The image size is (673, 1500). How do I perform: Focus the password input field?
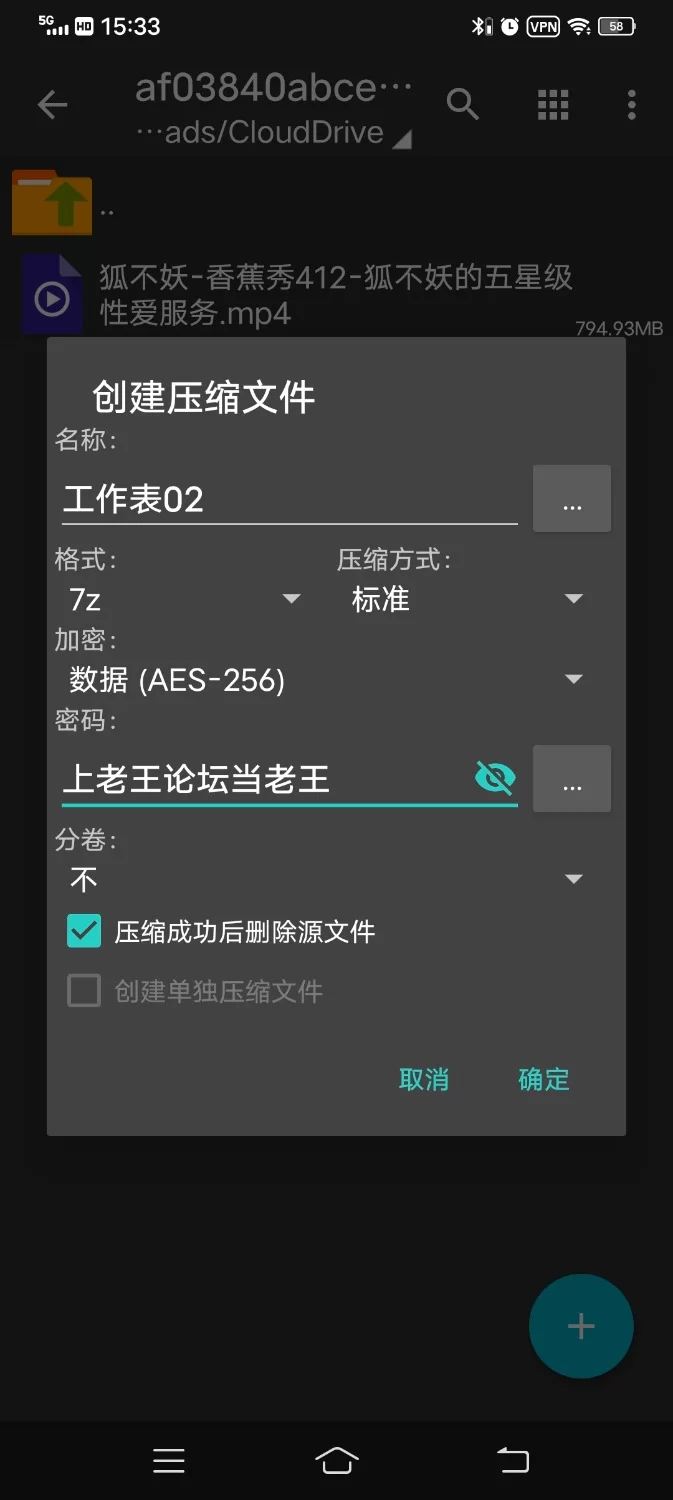tap(265, 779)
